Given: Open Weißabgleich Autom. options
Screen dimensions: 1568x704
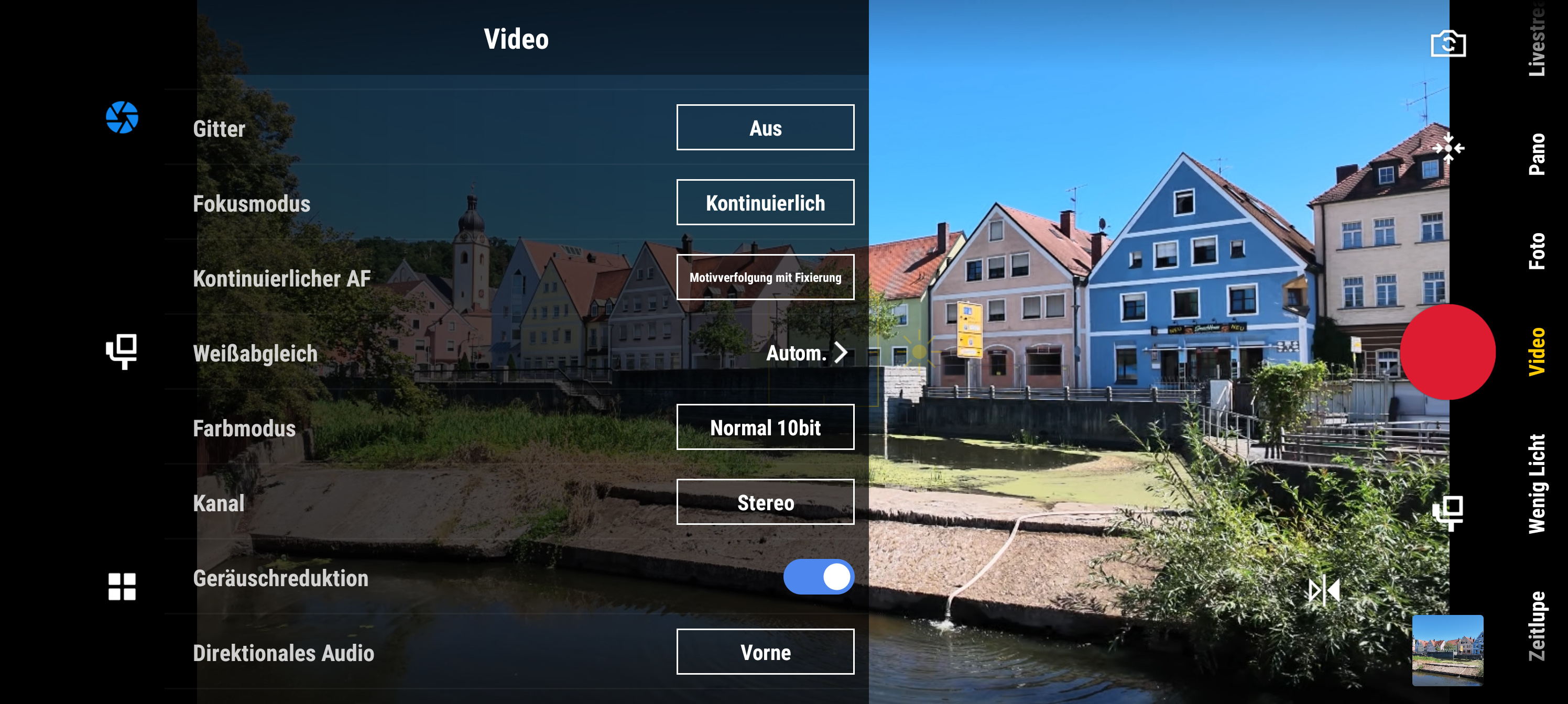Looking at the screenshot, I should (807, 353).
